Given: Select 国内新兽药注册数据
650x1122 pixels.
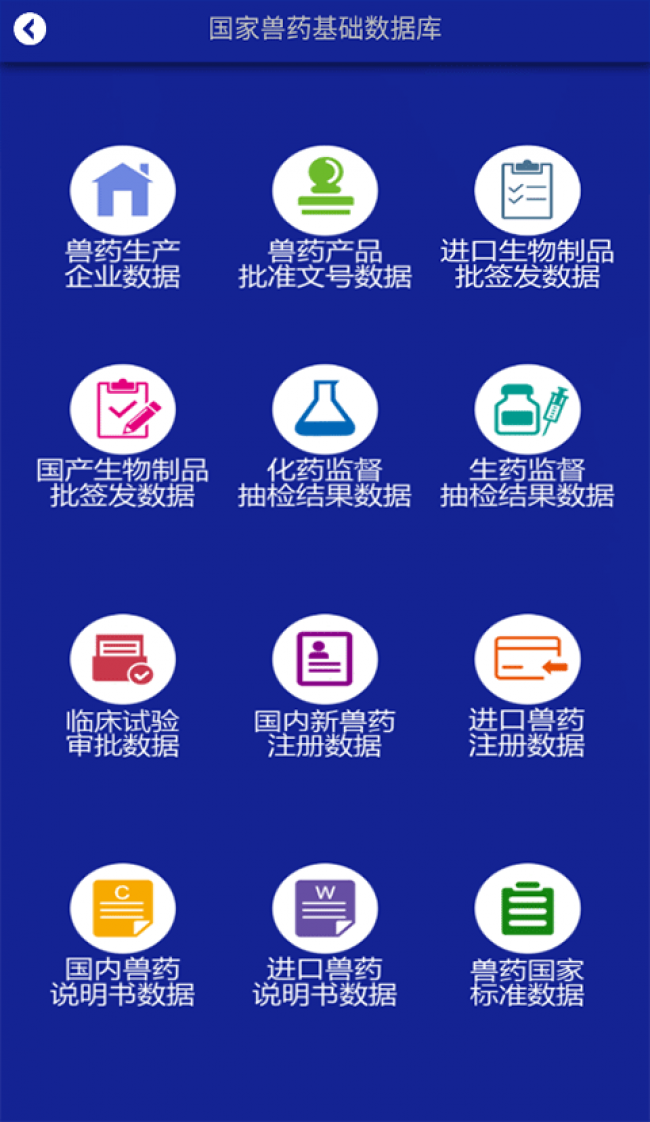Looking at the screenshot, I should pos(325,659).
